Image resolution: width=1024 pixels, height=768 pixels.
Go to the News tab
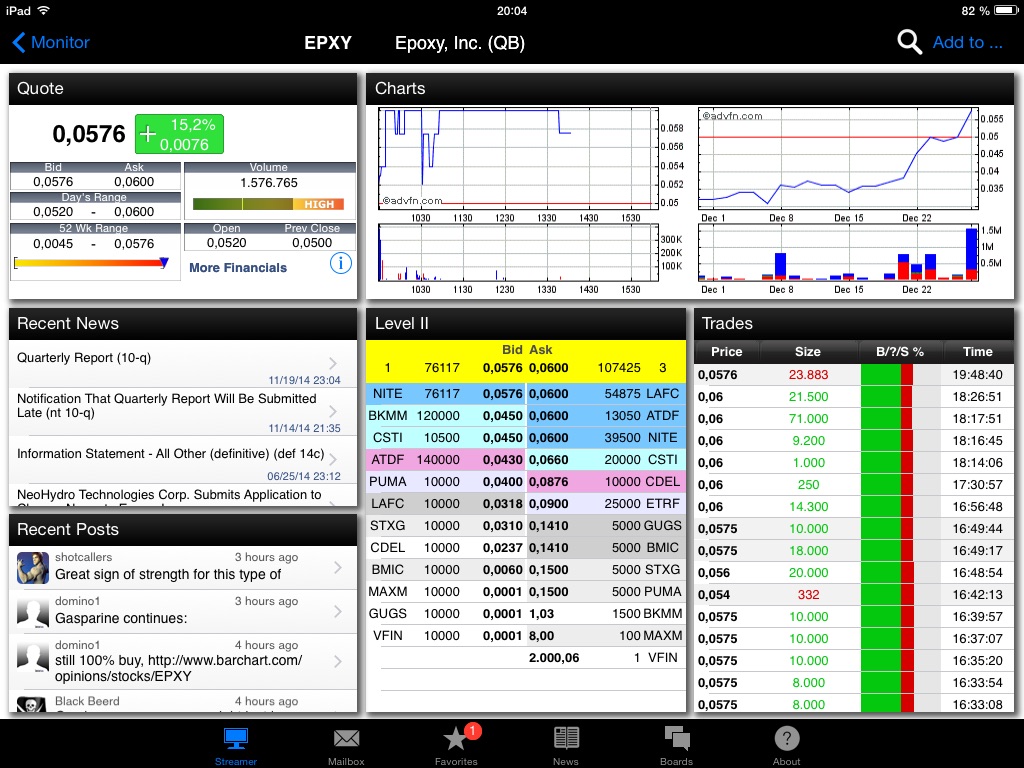(566, 746)
